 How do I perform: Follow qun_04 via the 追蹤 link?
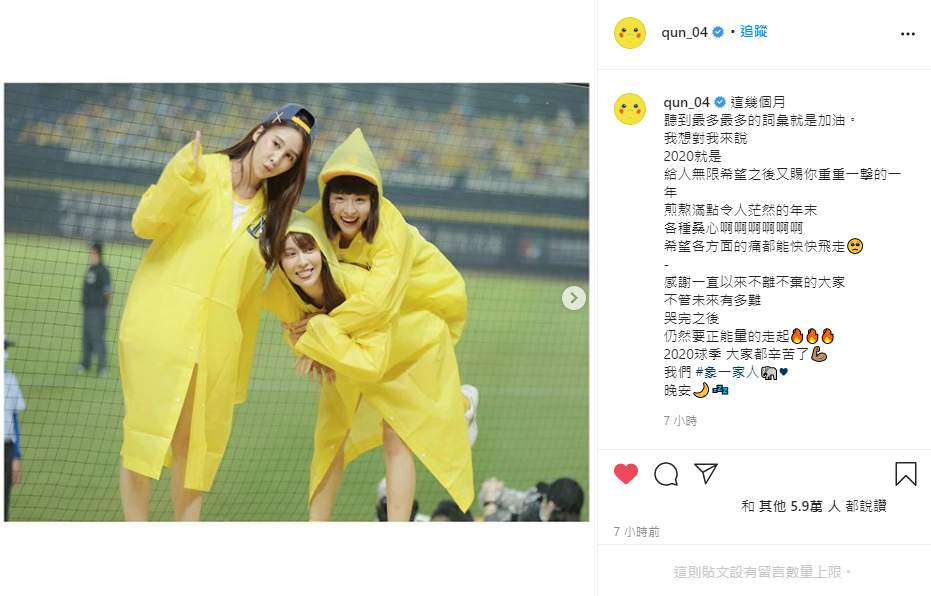[x=754, y=32]
